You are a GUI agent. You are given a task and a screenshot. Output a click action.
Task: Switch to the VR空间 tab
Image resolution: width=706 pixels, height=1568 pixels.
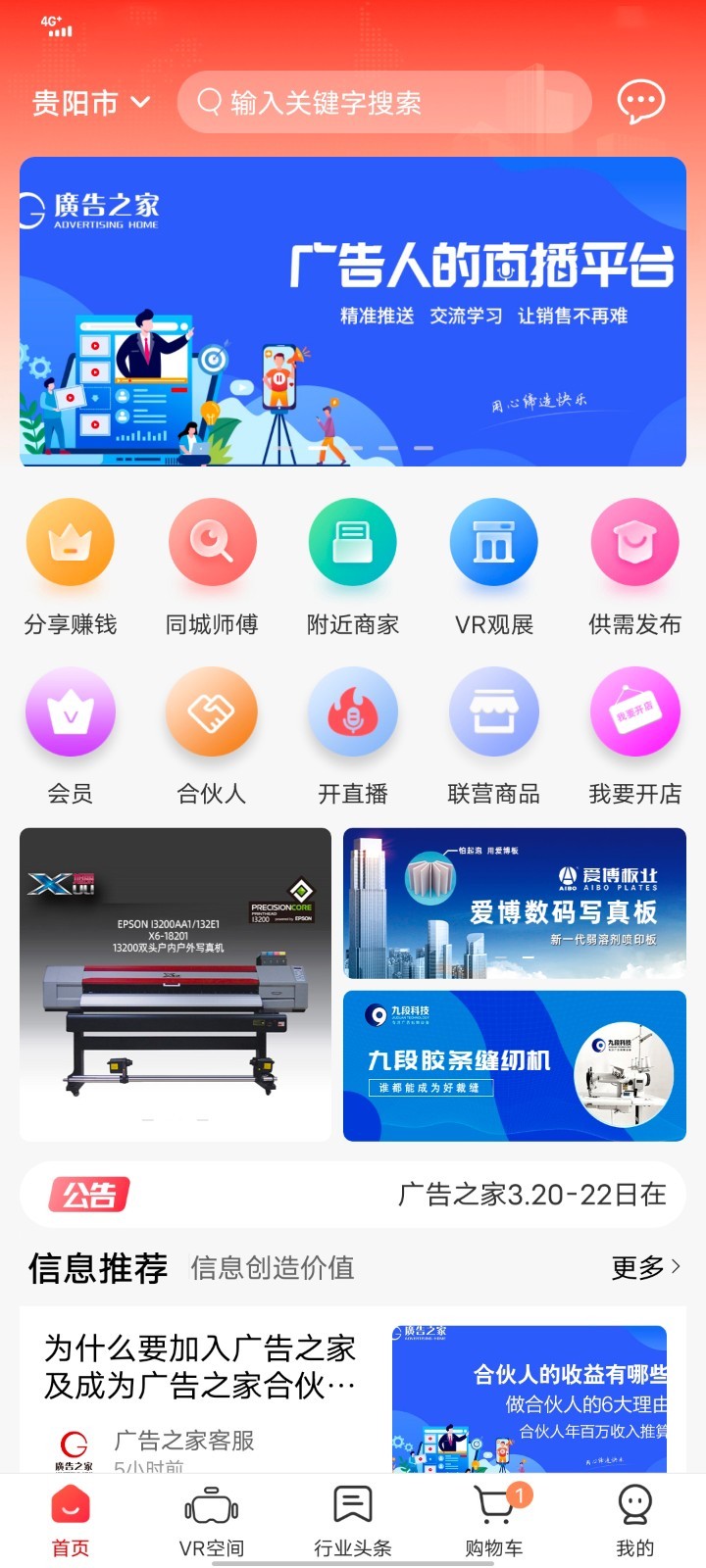tap(212, 1521)
